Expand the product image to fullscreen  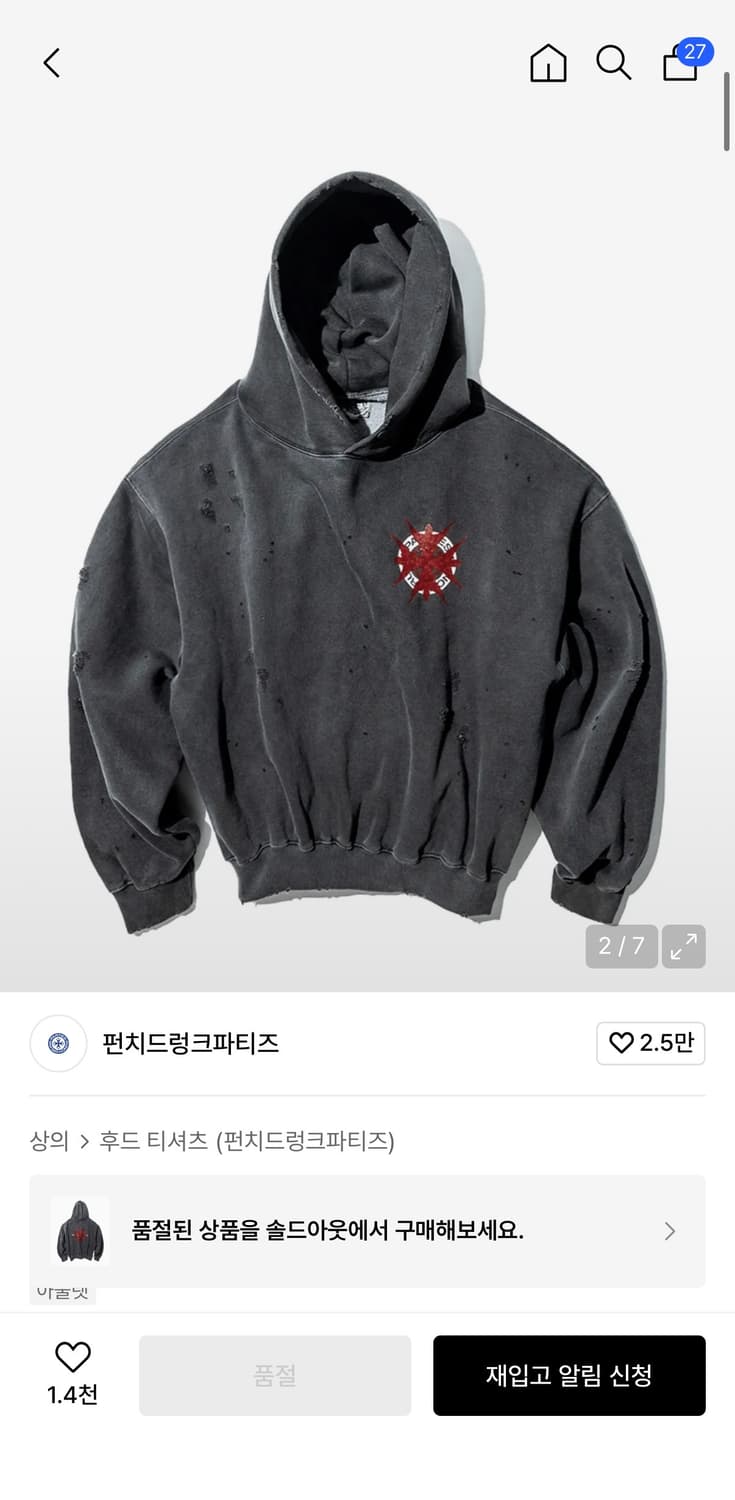click(x=684, y=946)
